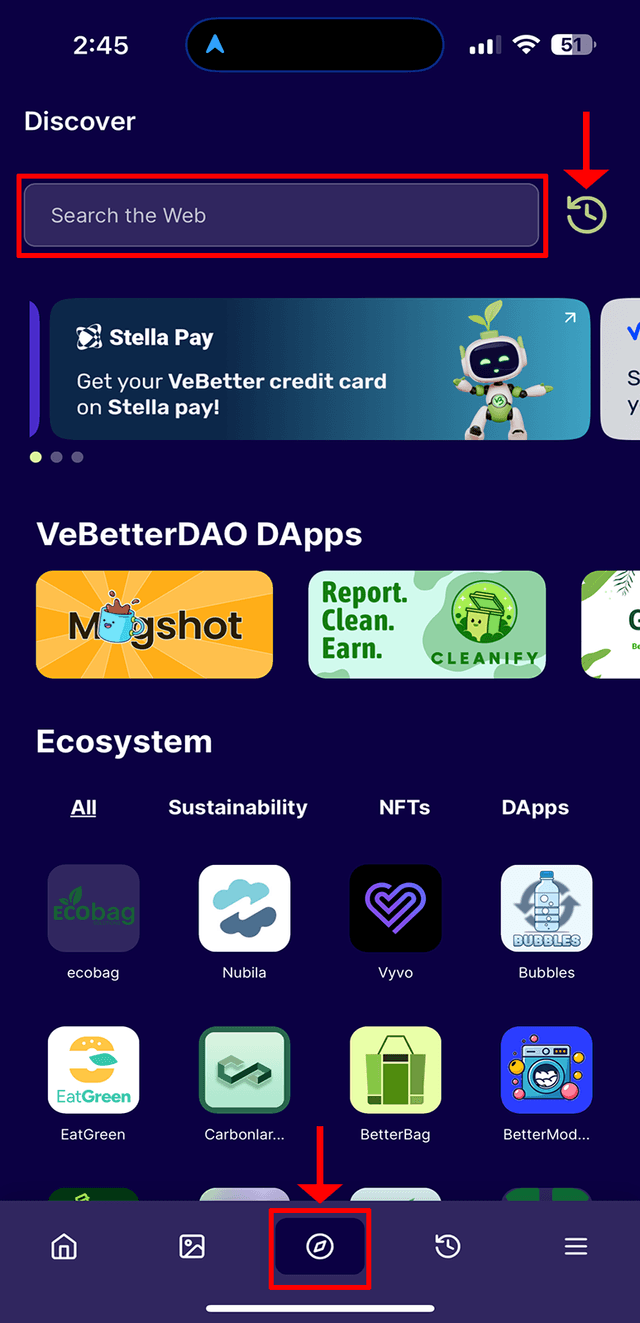Open Vyvo from the ecosystem grid
Viewport: 640px width, 1323px height.
coord(395,908)
